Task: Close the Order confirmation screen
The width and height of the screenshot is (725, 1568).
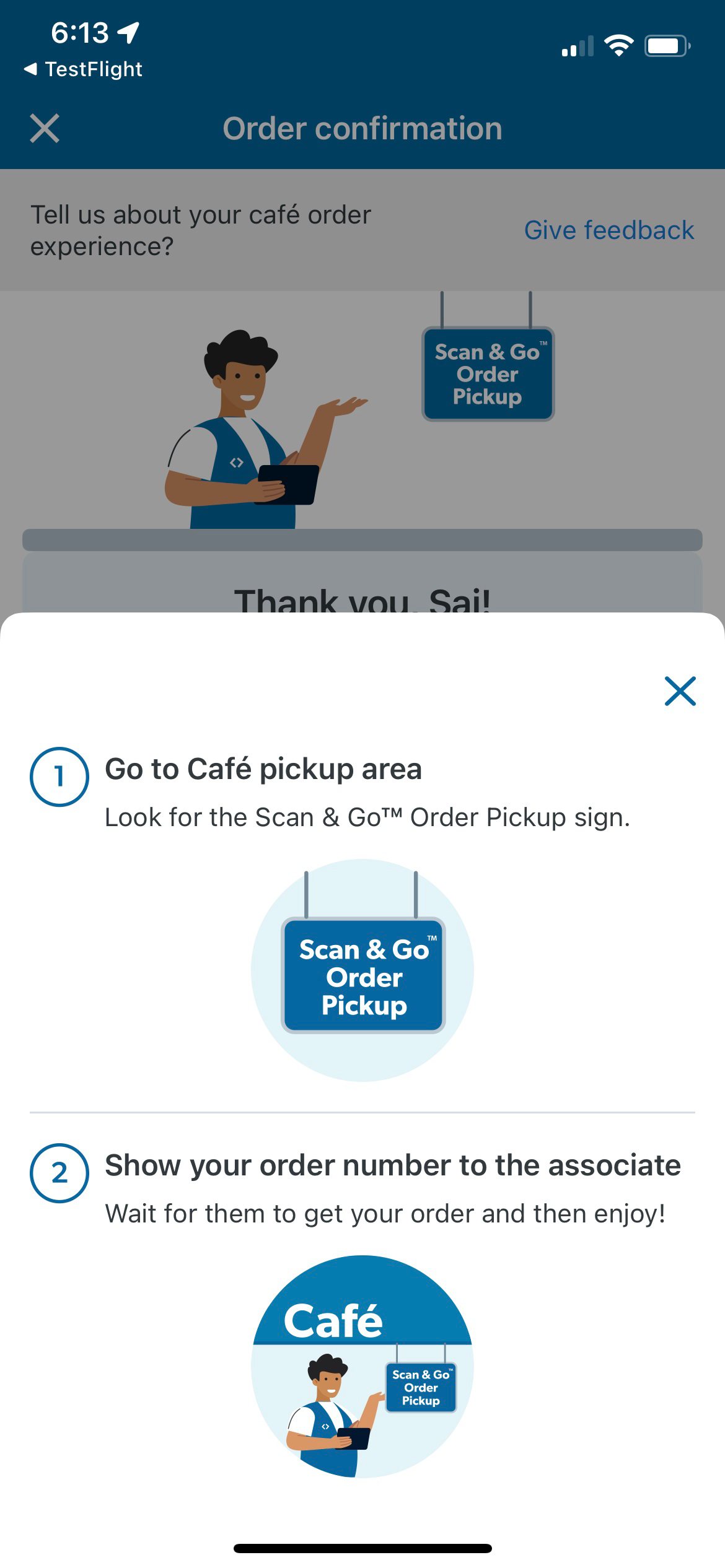Action: pos(45,128)
